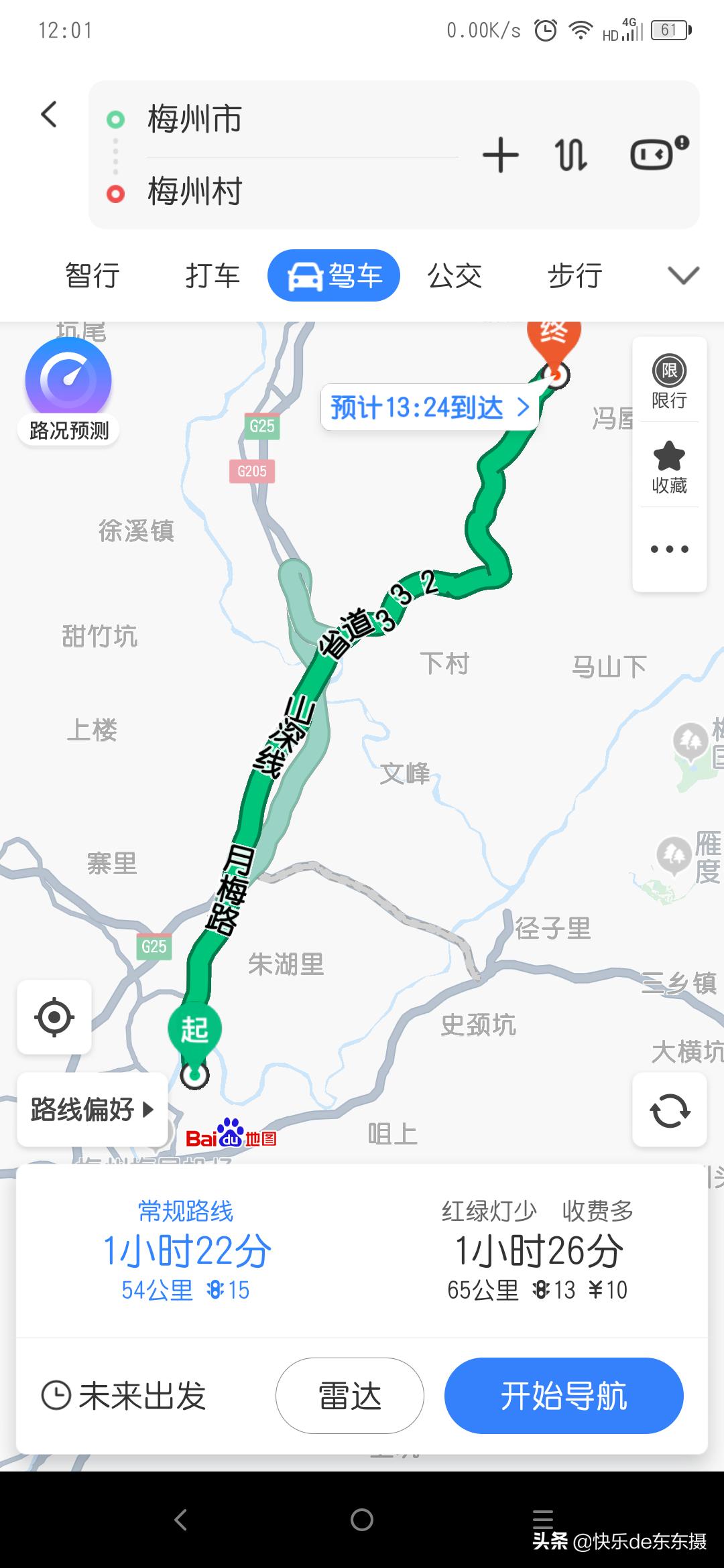Refresh routes with the circular arrows icon
724x1568 pixels.
pyautogui.click(x=668, y=1109)
